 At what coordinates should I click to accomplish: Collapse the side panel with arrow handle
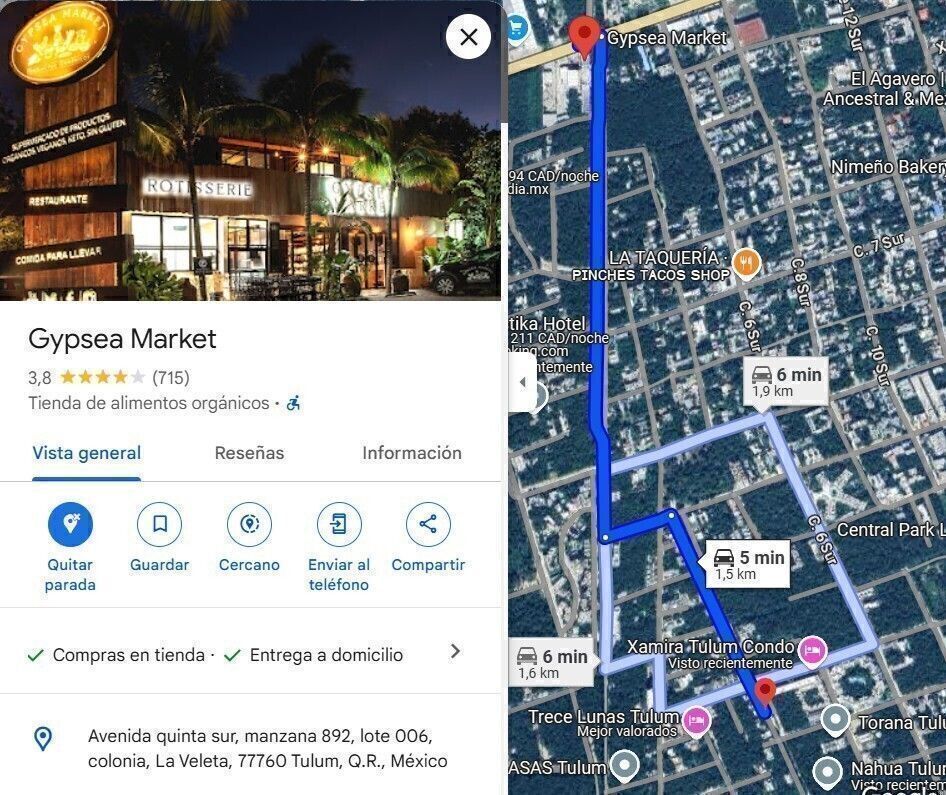point(521,382)
